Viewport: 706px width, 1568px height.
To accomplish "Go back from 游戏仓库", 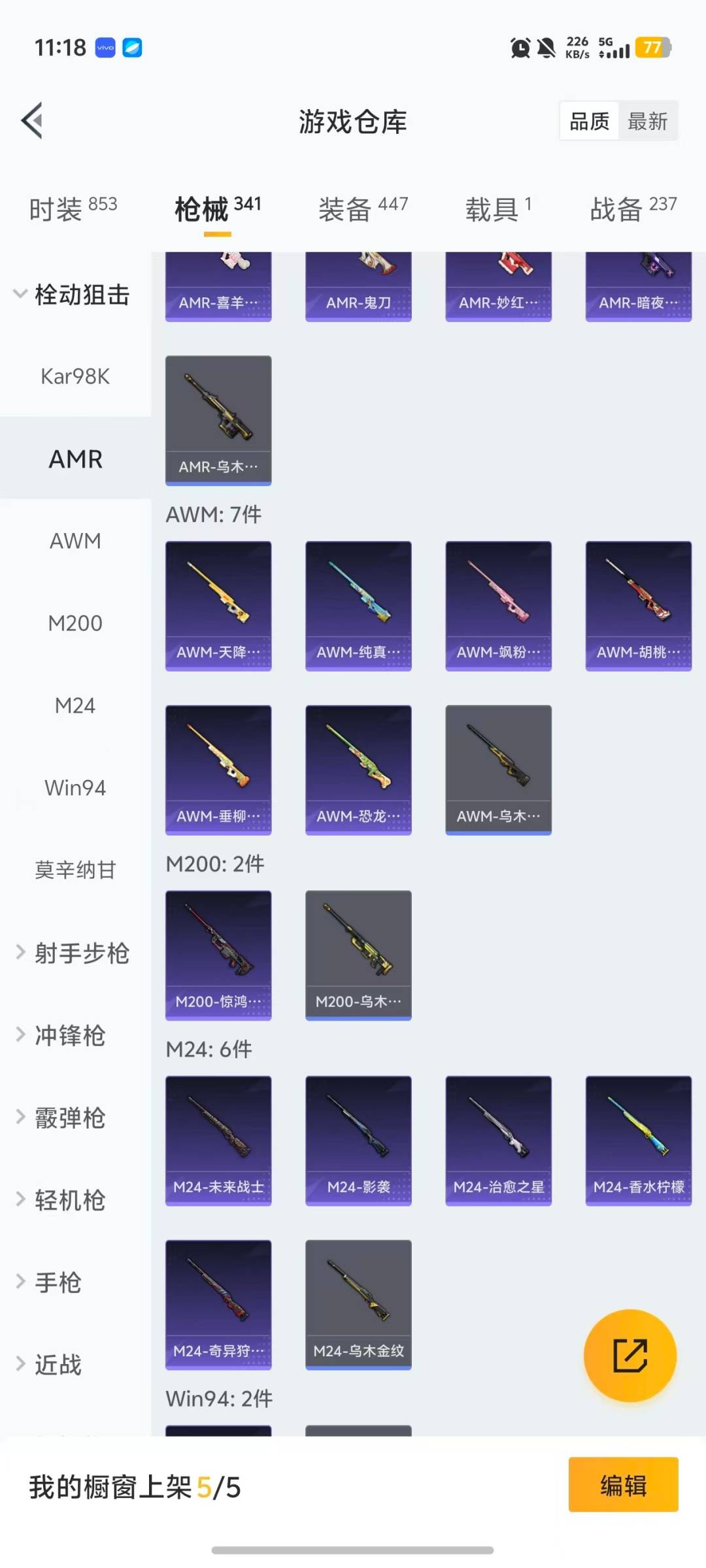I will 33,121.
